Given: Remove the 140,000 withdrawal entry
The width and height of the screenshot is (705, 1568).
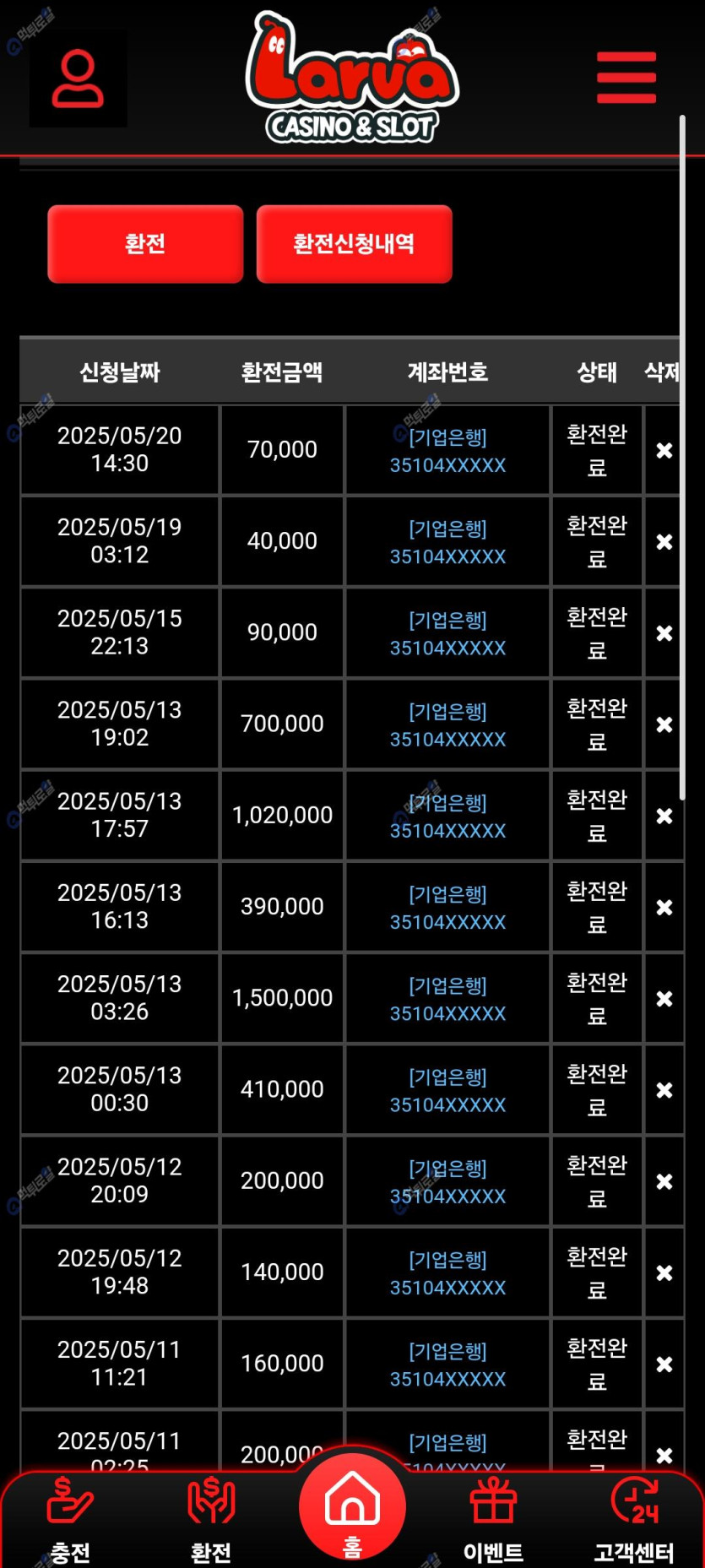Looking at the screenshot, I should pyautogui.click(x=664, y=1272).
